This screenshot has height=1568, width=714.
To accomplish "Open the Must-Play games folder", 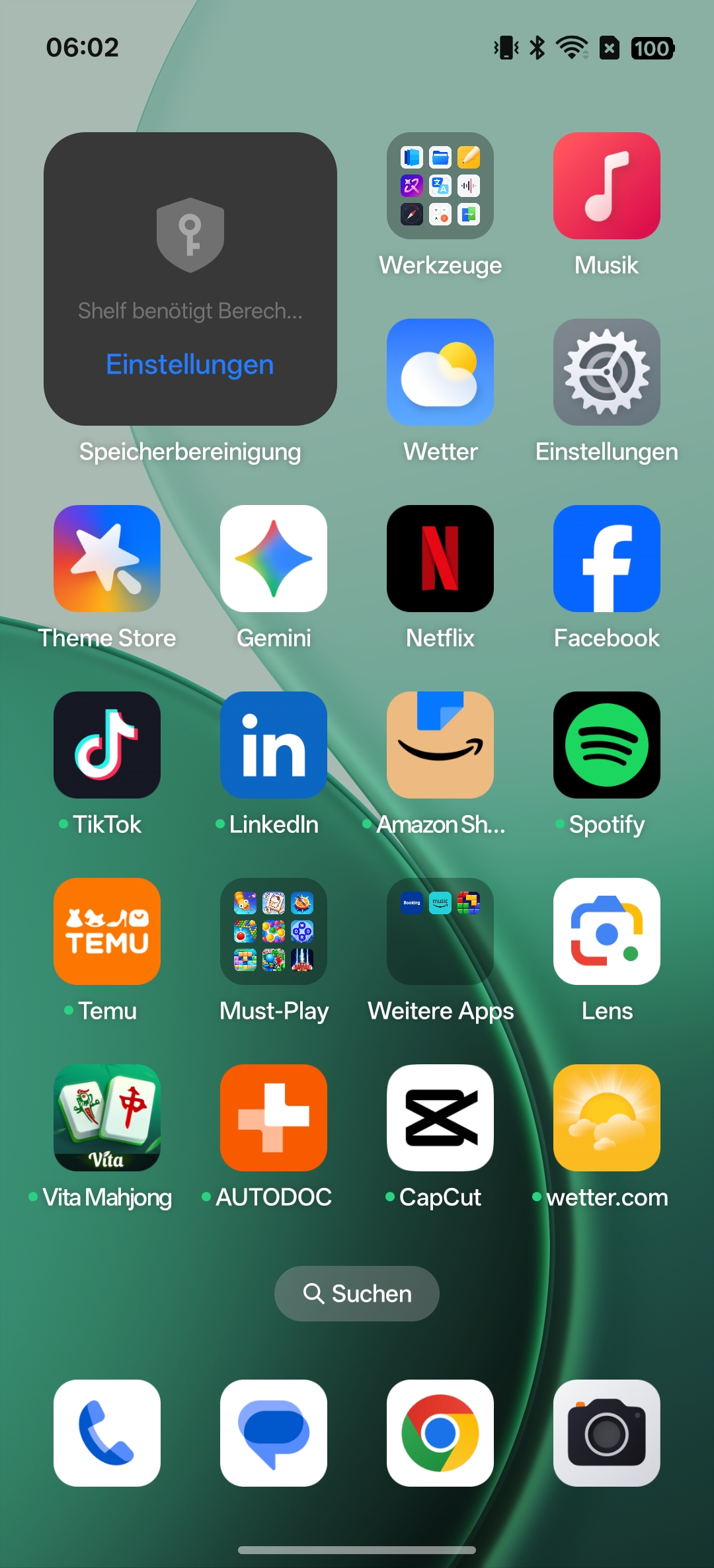I will click(274, 931).
